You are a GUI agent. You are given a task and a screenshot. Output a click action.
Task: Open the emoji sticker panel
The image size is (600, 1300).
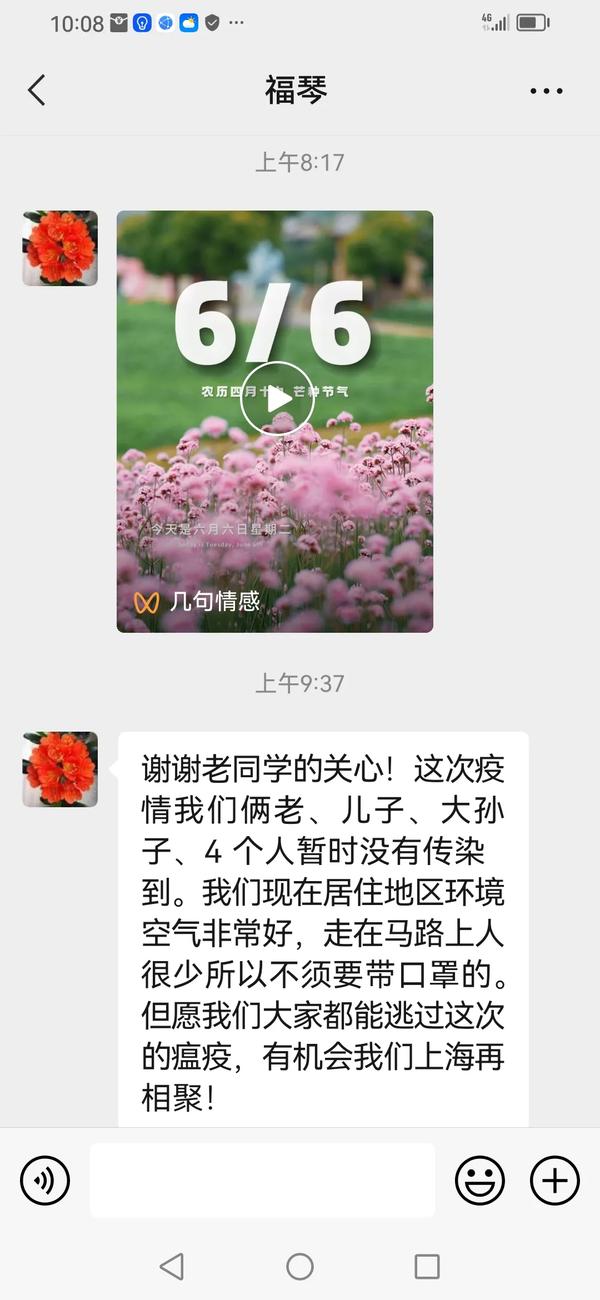click(480, 1181)
